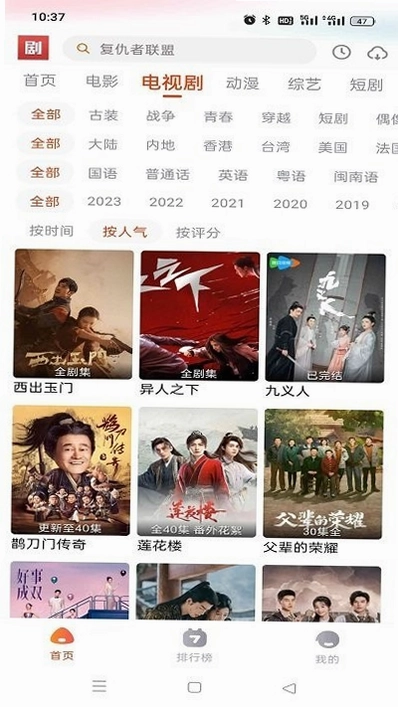The height and width of the screenshot is (707, 398).
Task: Tap the system back button
Action: pyautogui.click(x=289, y=688)
